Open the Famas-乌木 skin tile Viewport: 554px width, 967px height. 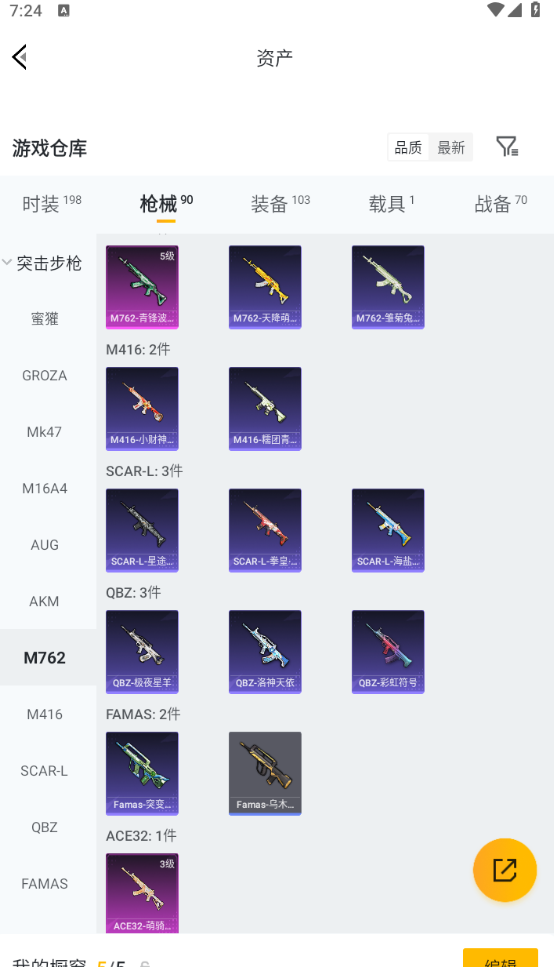(265, 773)
